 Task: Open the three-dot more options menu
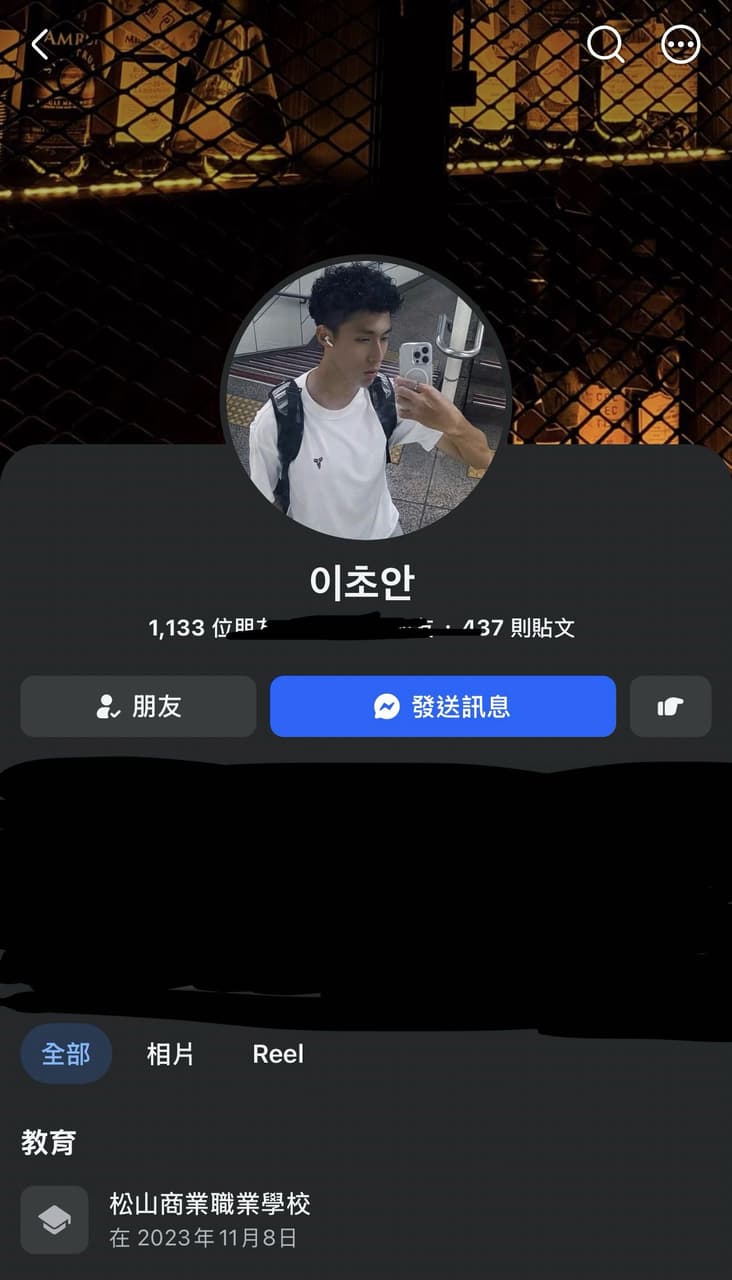(681, 44)
